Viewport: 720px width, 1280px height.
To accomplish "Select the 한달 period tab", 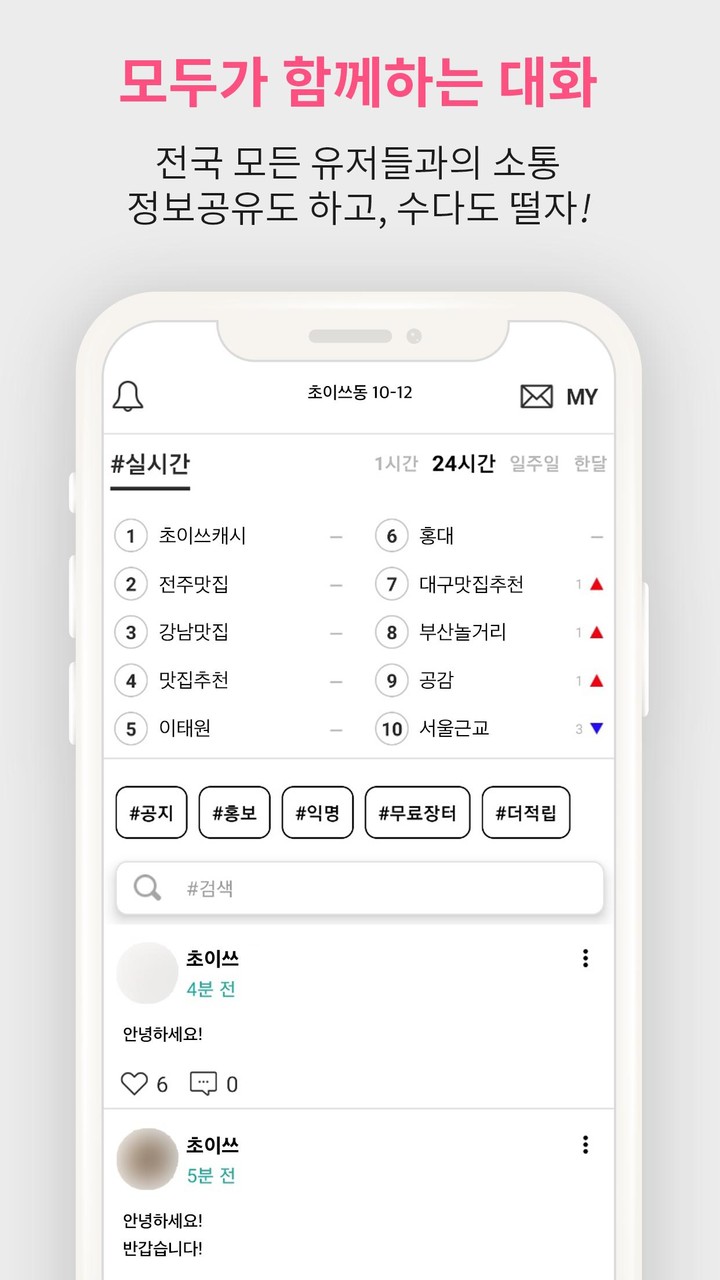I will [x=588, y=463].
